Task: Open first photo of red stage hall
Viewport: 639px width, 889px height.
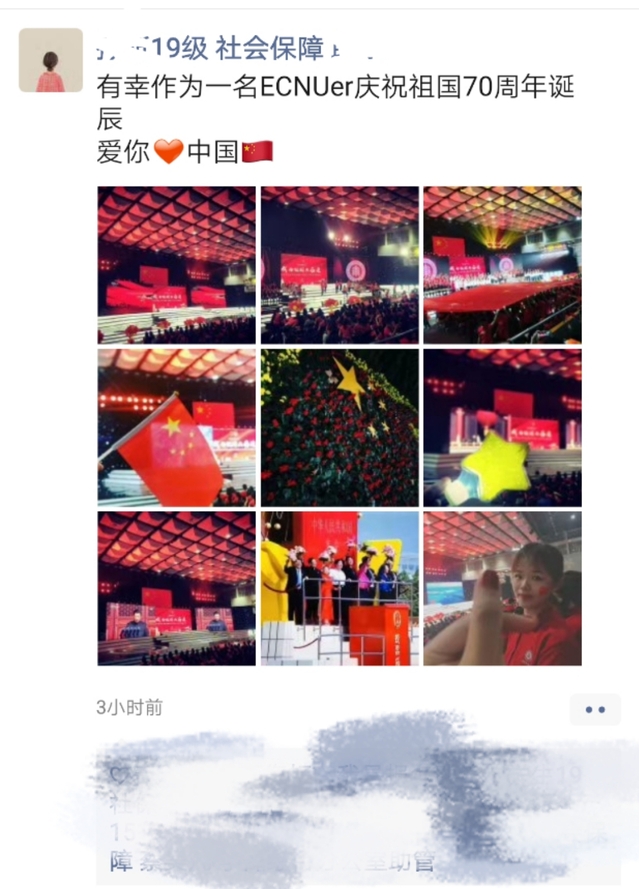Action: [x=176, y=265]
